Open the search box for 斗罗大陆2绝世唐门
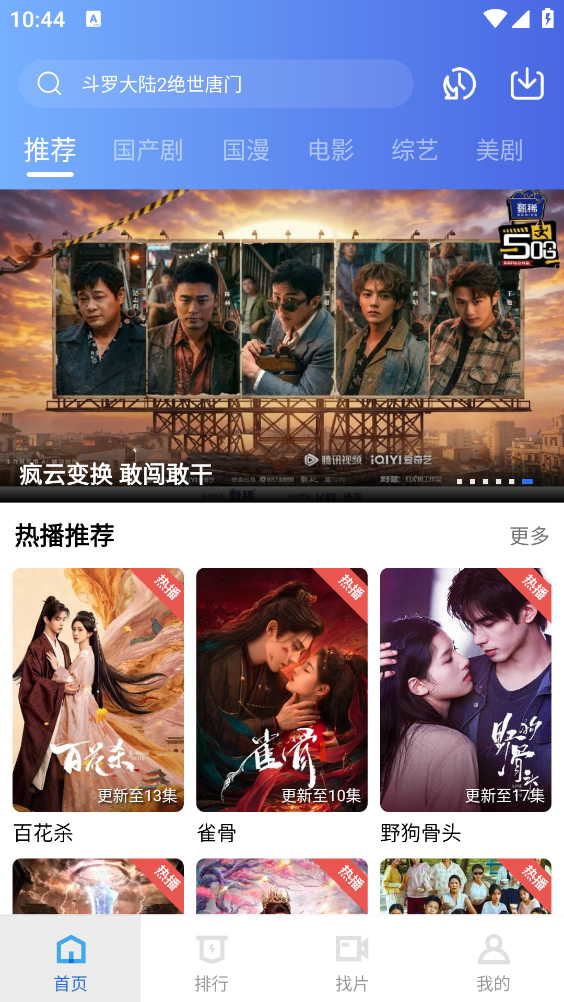This screenshot has height=1002, width=564. tap(216, 84)
